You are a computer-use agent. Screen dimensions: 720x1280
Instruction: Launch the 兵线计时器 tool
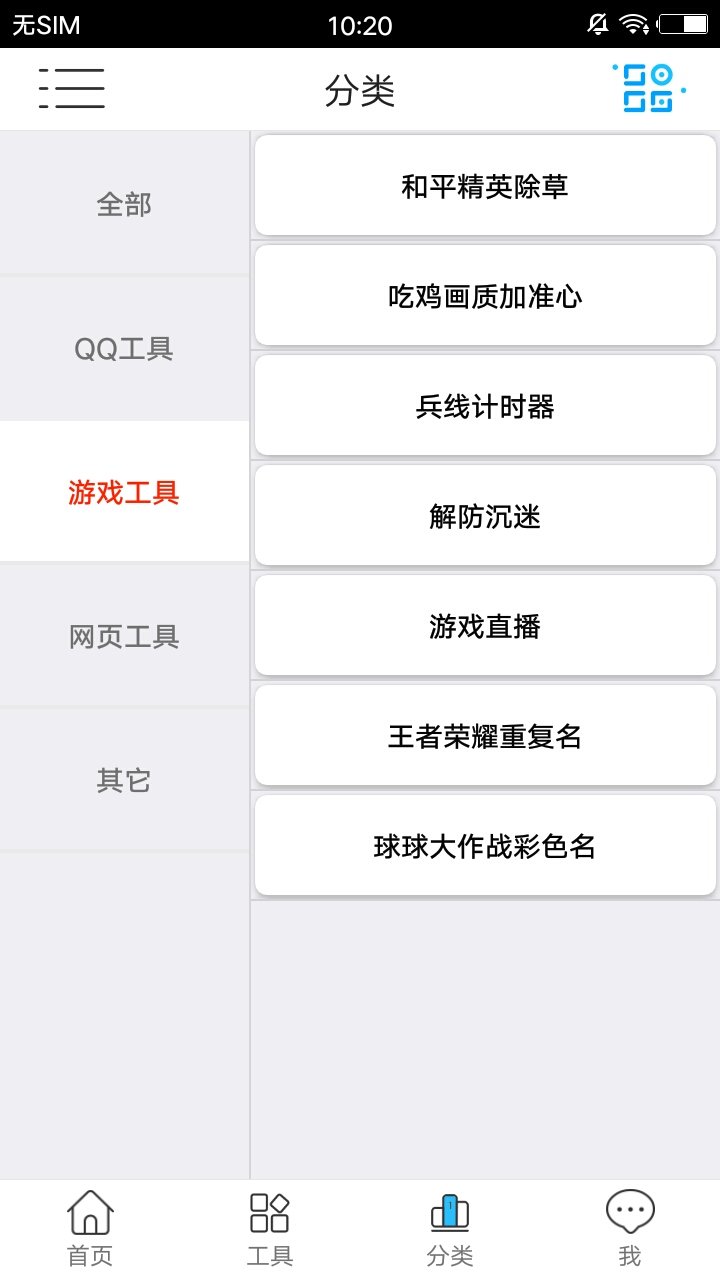click(x=485, y=407)
